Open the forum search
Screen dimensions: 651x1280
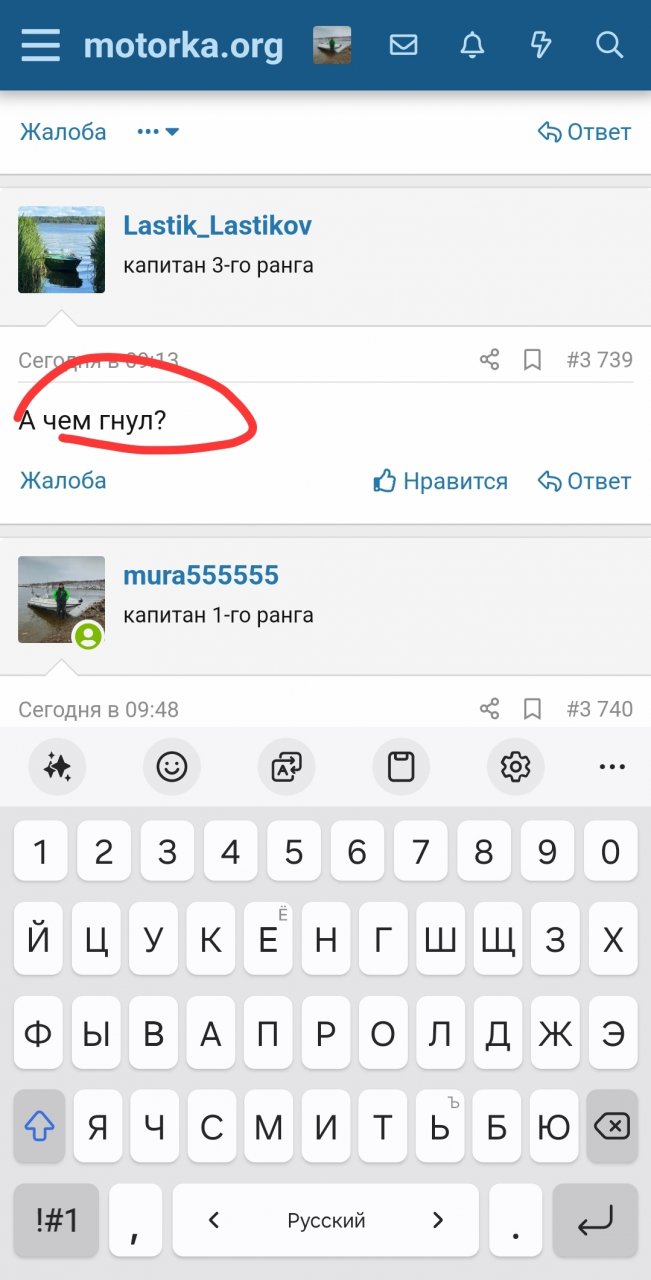[x=609, y=45]
